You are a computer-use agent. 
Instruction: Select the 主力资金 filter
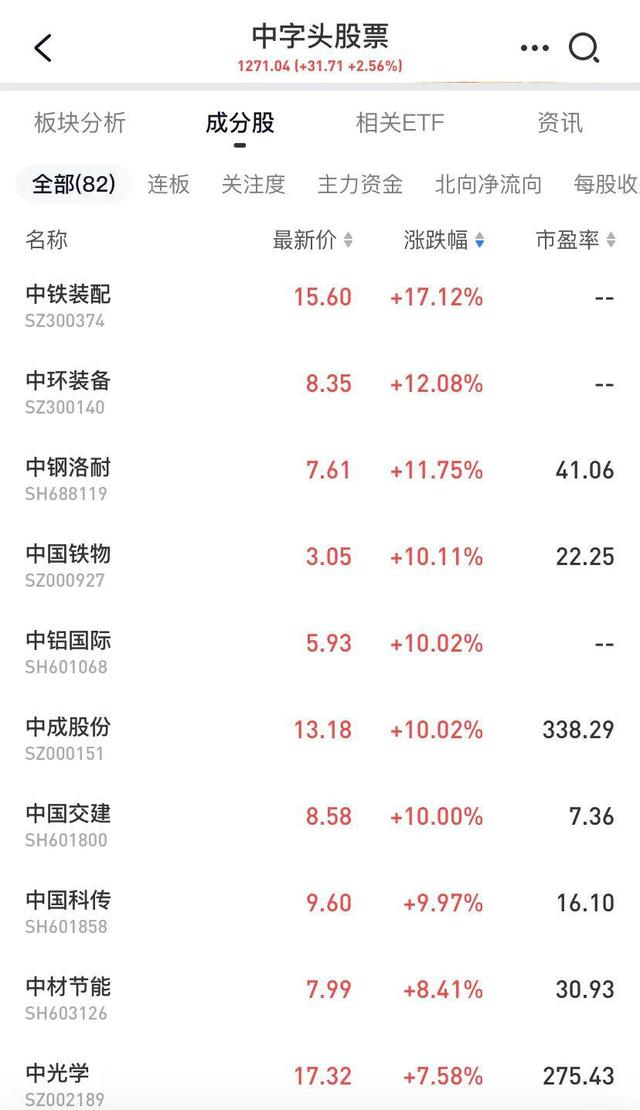click(360, 184)
